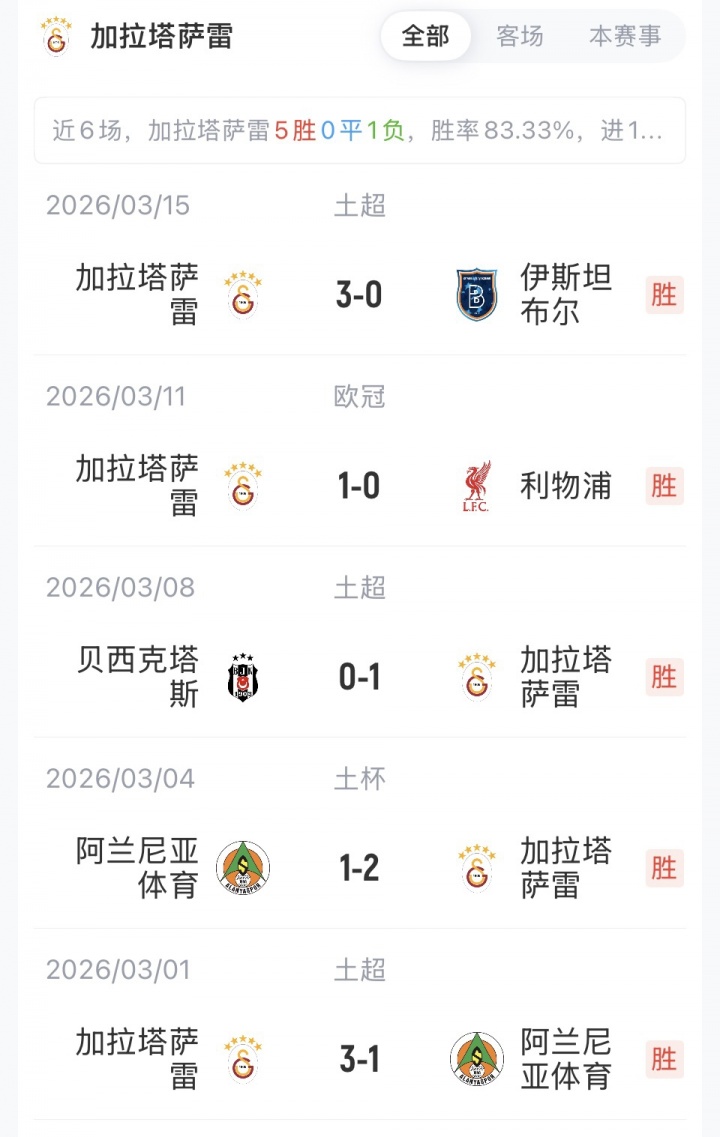Open the 3-1 match on 2026/03/01
Viewport: 720px width, 1137px height.
(360, 1059)
